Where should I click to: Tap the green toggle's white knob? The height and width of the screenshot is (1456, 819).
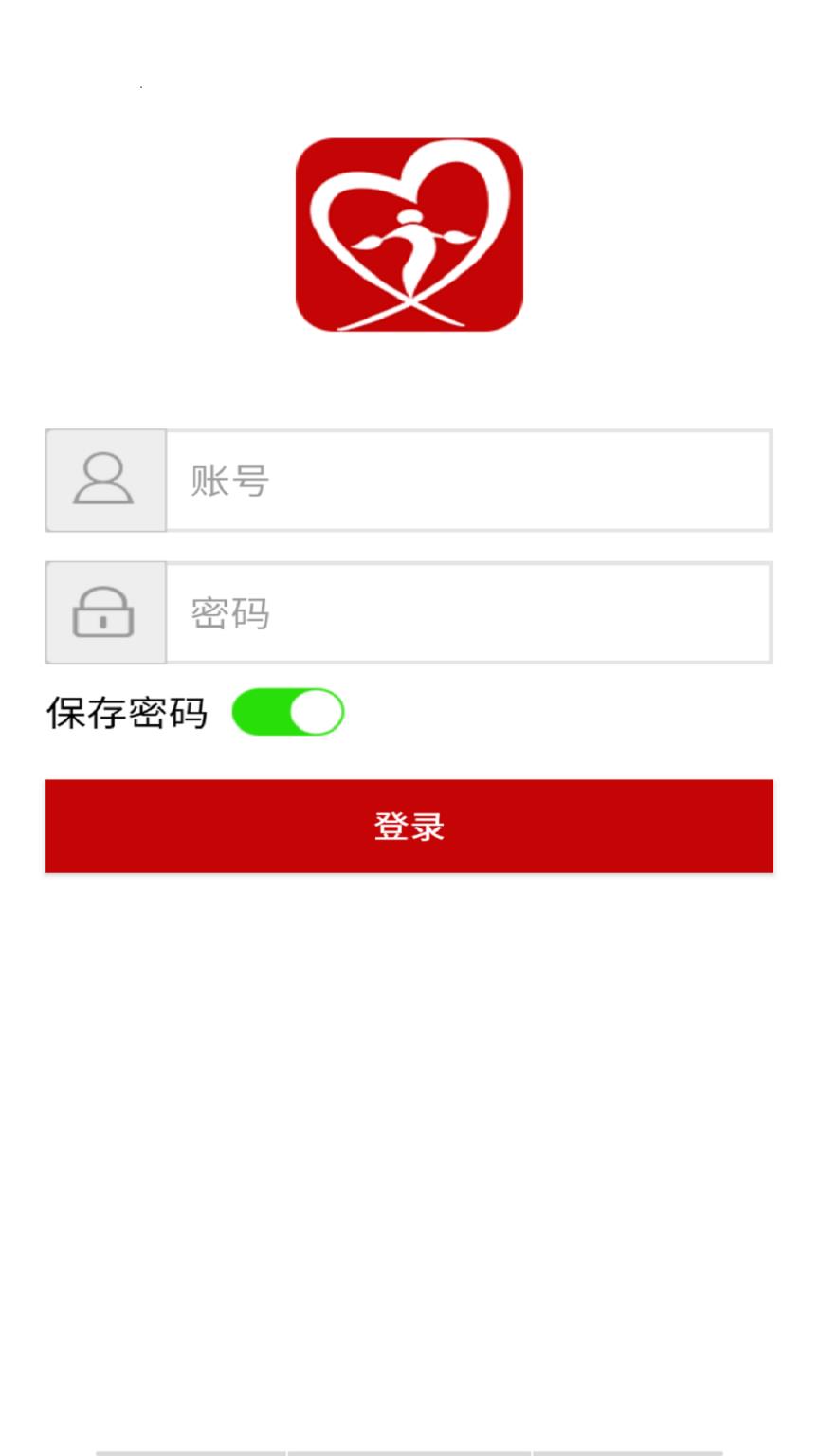317,711
